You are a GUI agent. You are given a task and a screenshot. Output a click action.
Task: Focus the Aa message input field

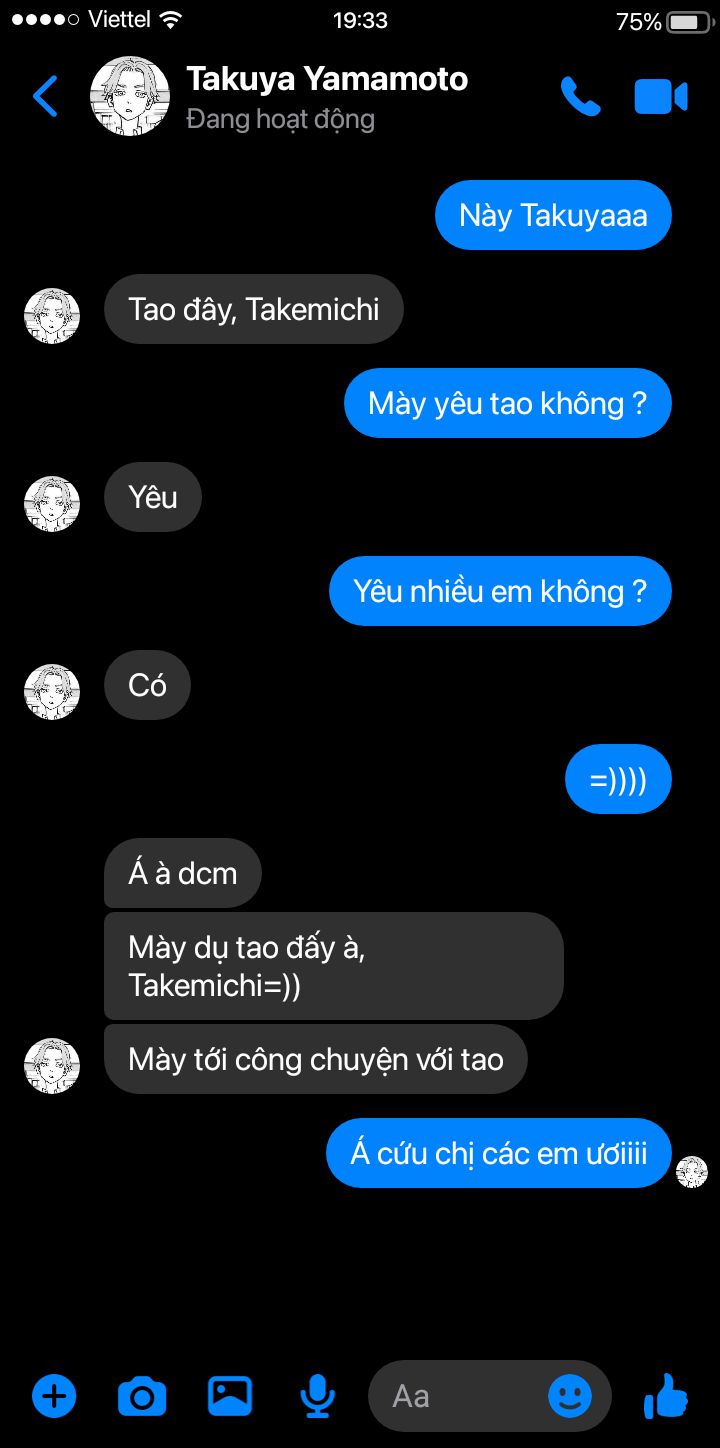pos(458,1395)
